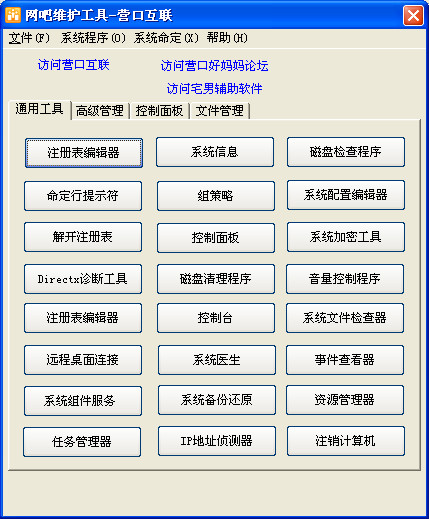Open 远程桌面连接

tap(83, 360)
